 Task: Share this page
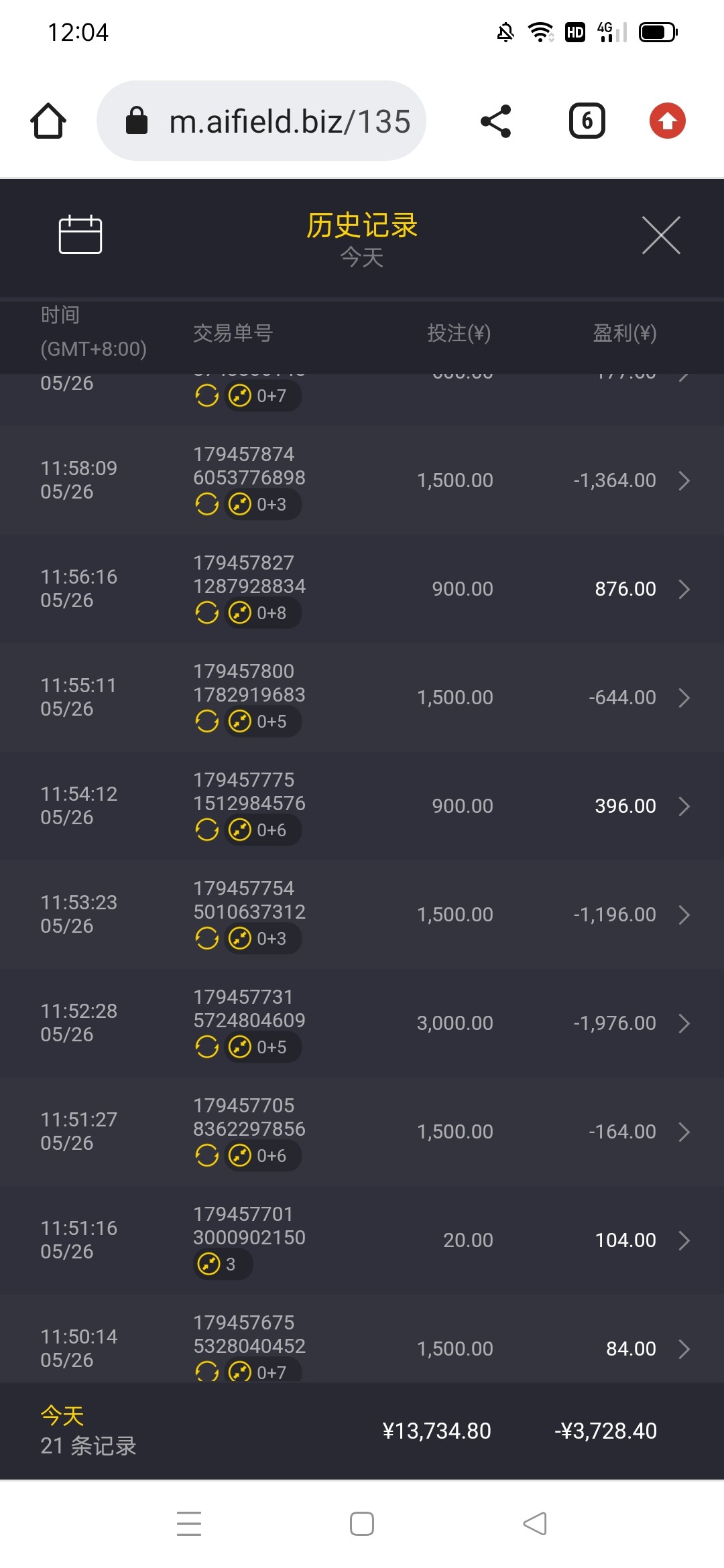[x=496, y=121]
